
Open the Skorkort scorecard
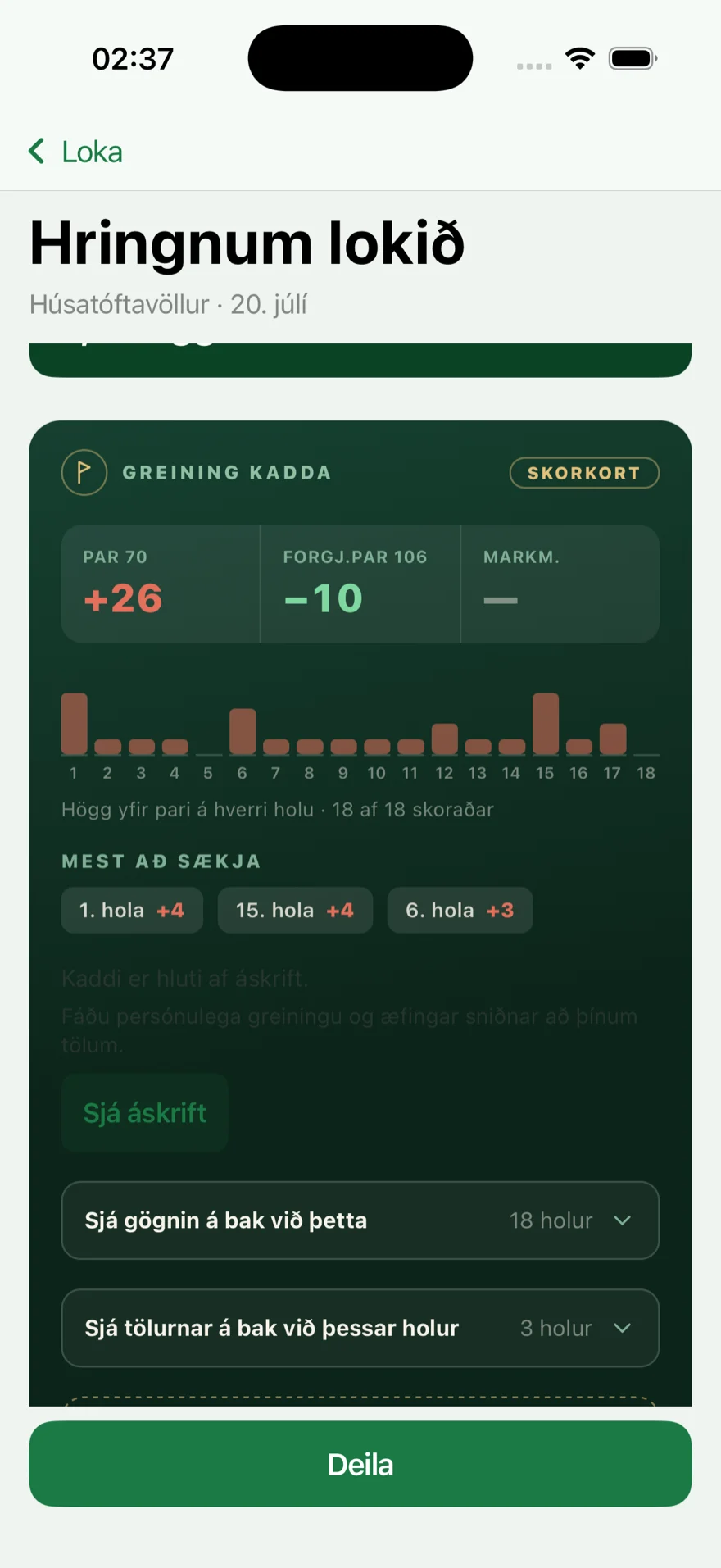[584, 473]
